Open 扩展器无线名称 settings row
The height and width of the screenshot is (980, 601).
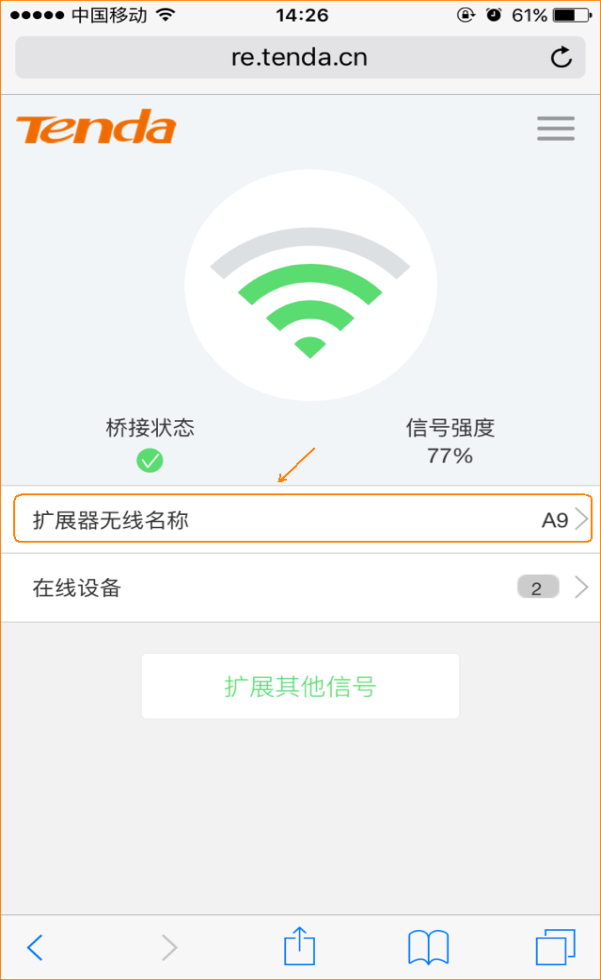point(302,520)
